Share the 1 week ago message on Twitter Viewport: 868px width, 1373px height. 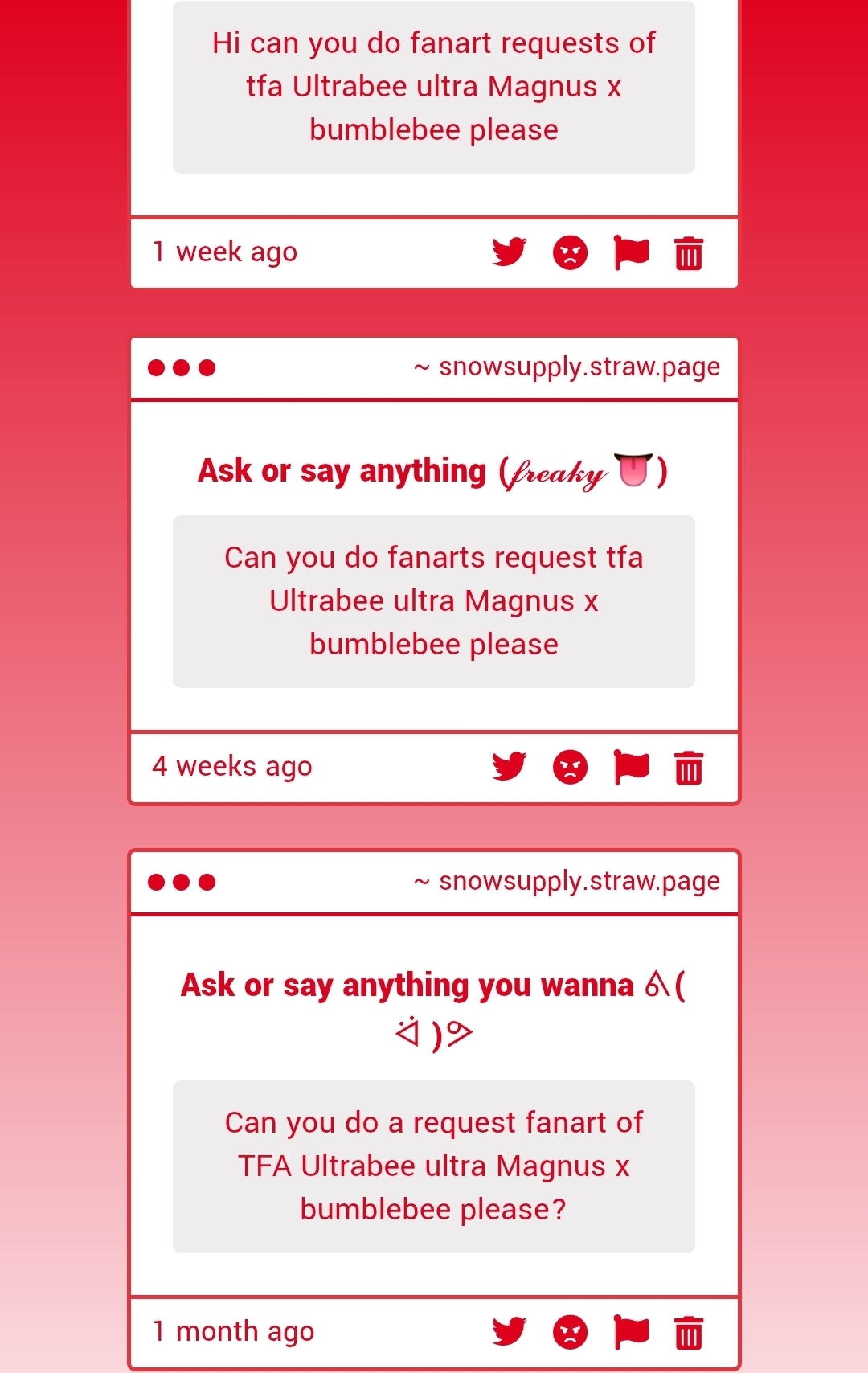510,252
